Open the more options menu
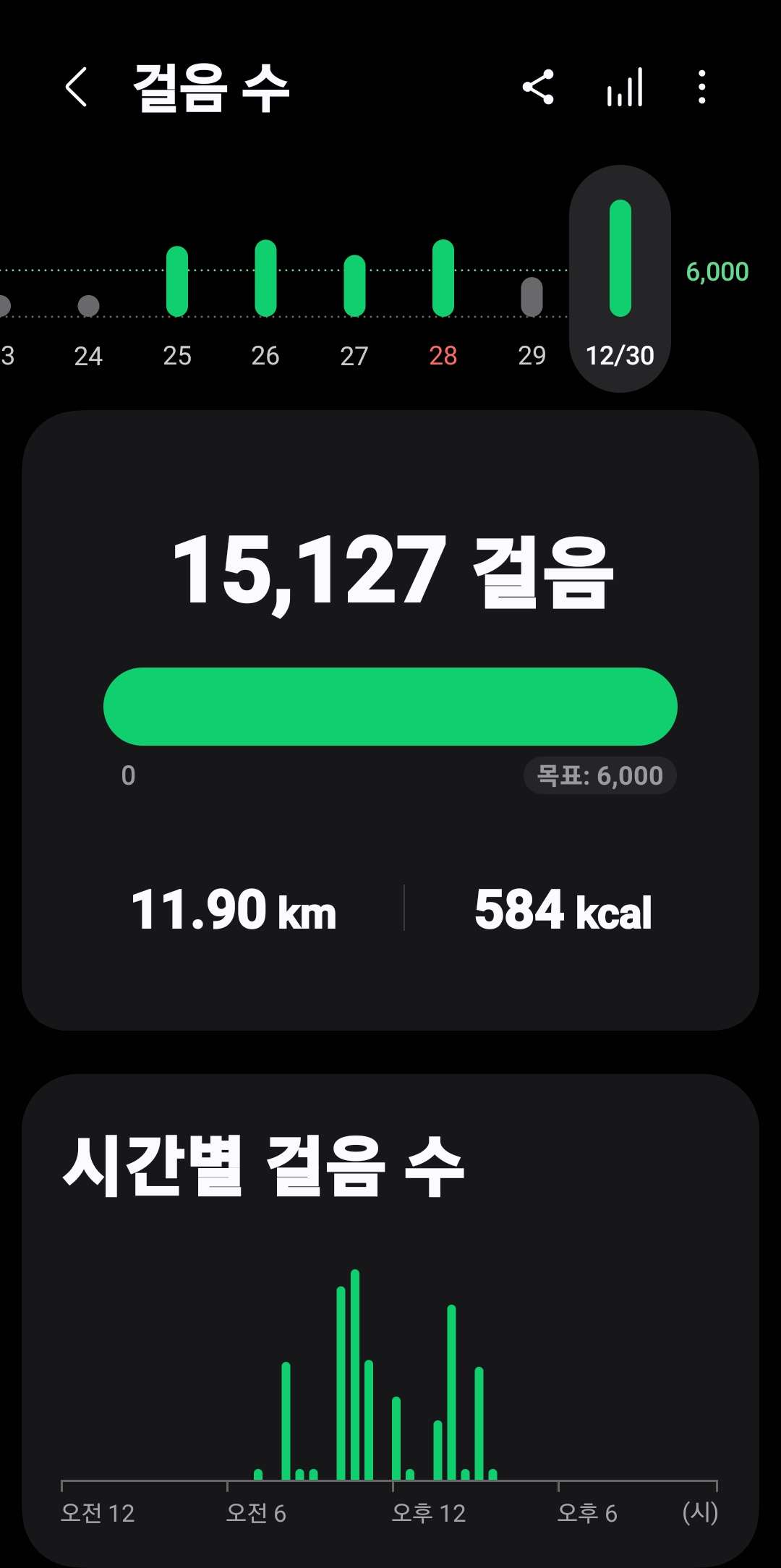This screenshot has width=781, height=1568. pos(701,88)
